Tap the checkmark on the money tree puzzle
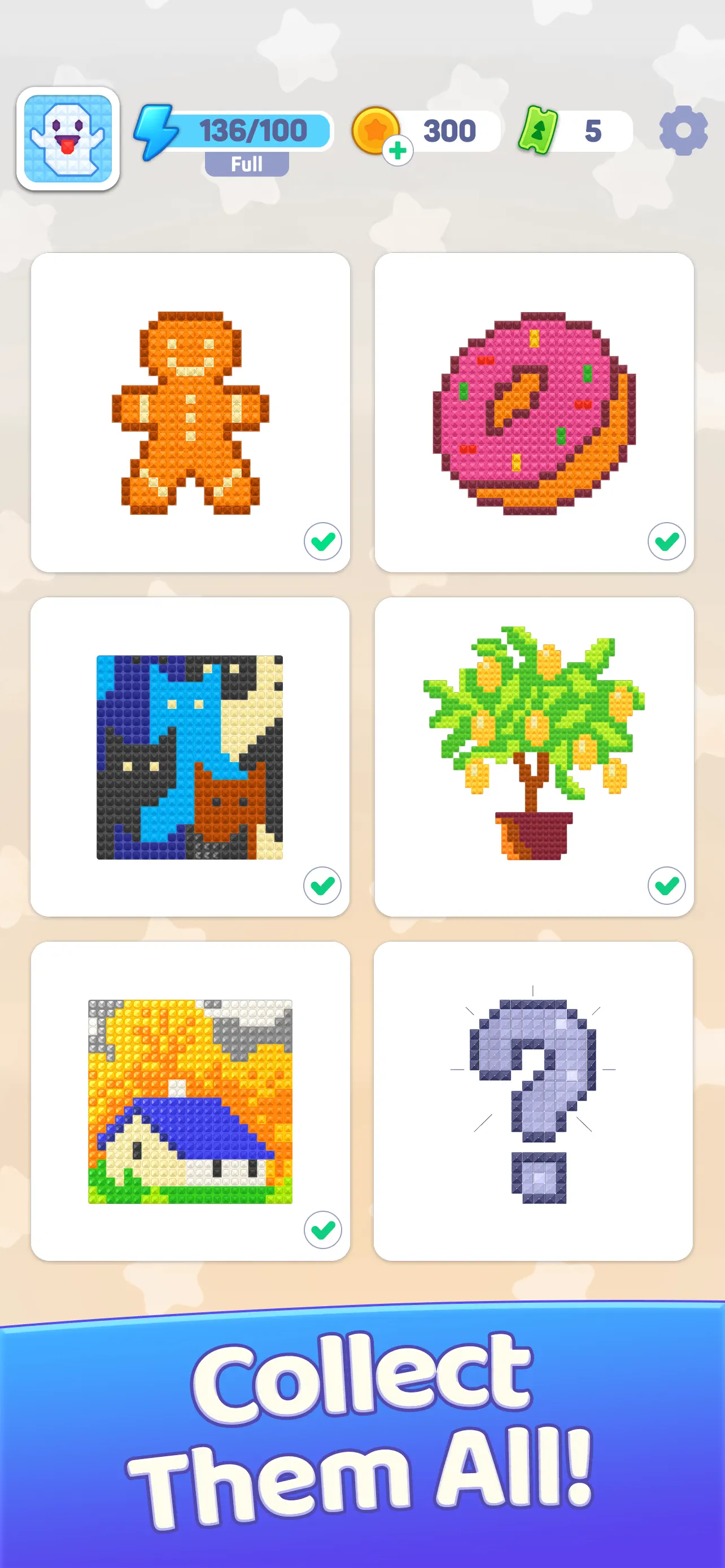 pyautogui.click(x=667, y=886)
